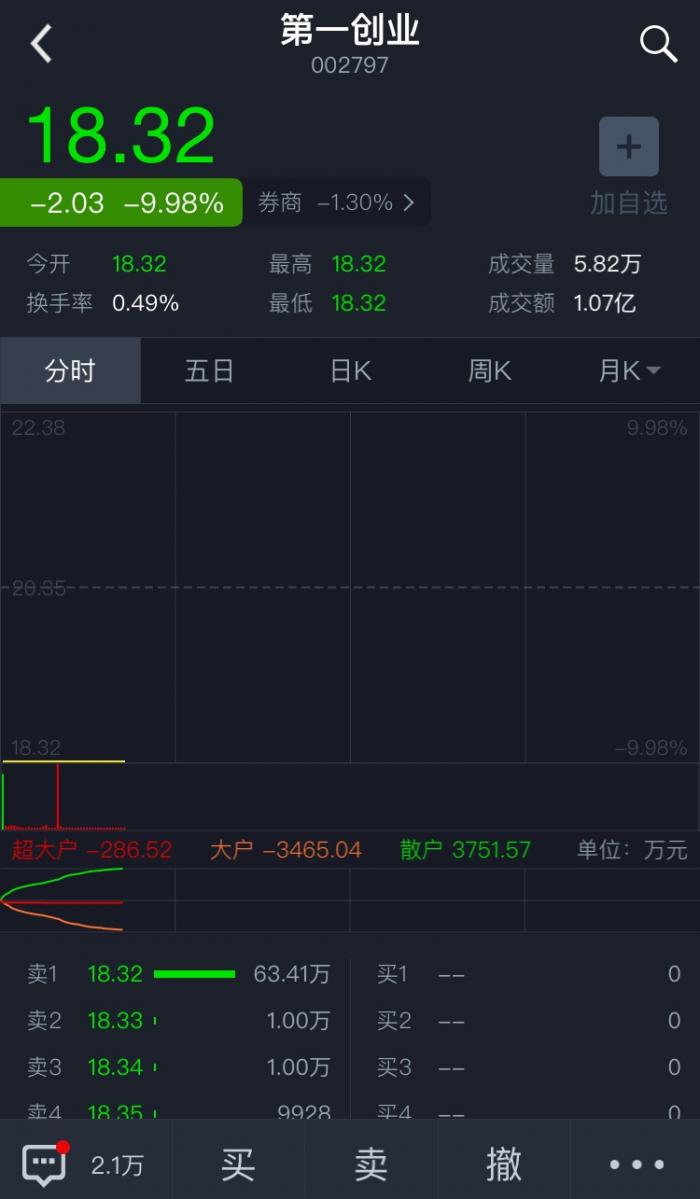The width and height of the screenshot is (700, 1199).
Task: Tap the 买 buy button
Action: [x=238, y=1163]
